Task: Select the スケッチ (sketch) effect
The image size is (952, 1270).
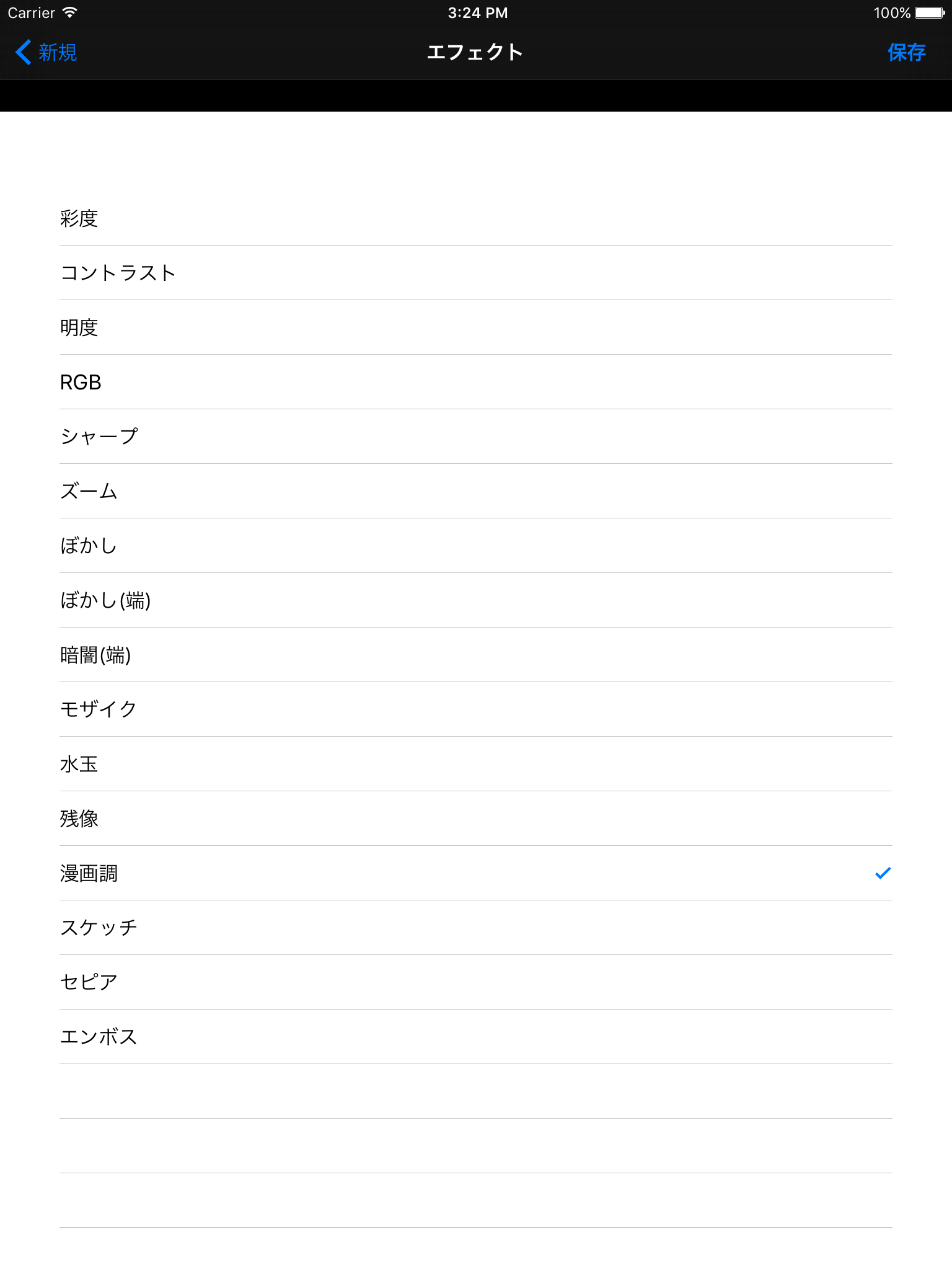Action: [x=248, y=927]
